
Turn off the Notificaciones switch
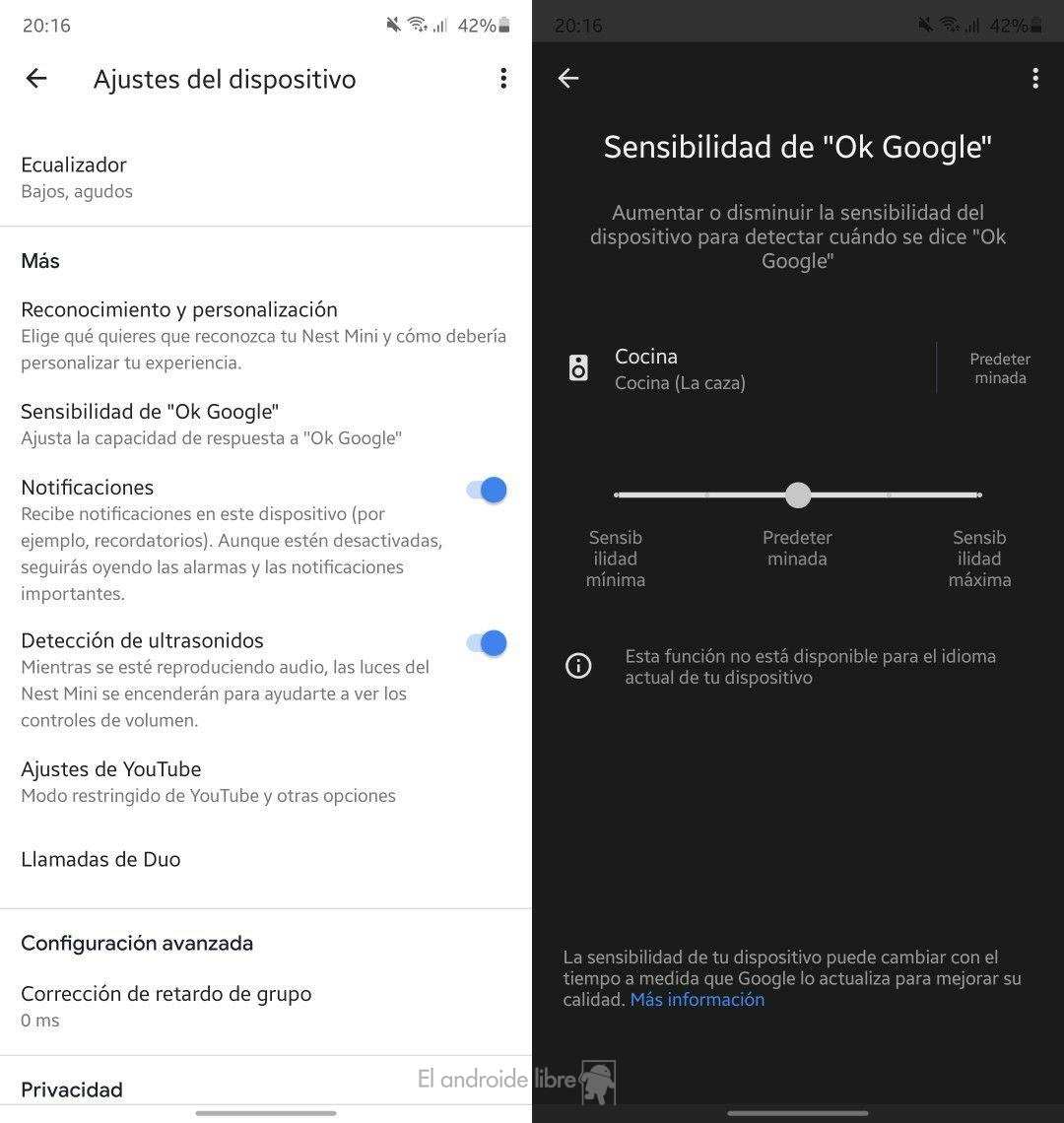pyautogui.click(x=487, y=490)
